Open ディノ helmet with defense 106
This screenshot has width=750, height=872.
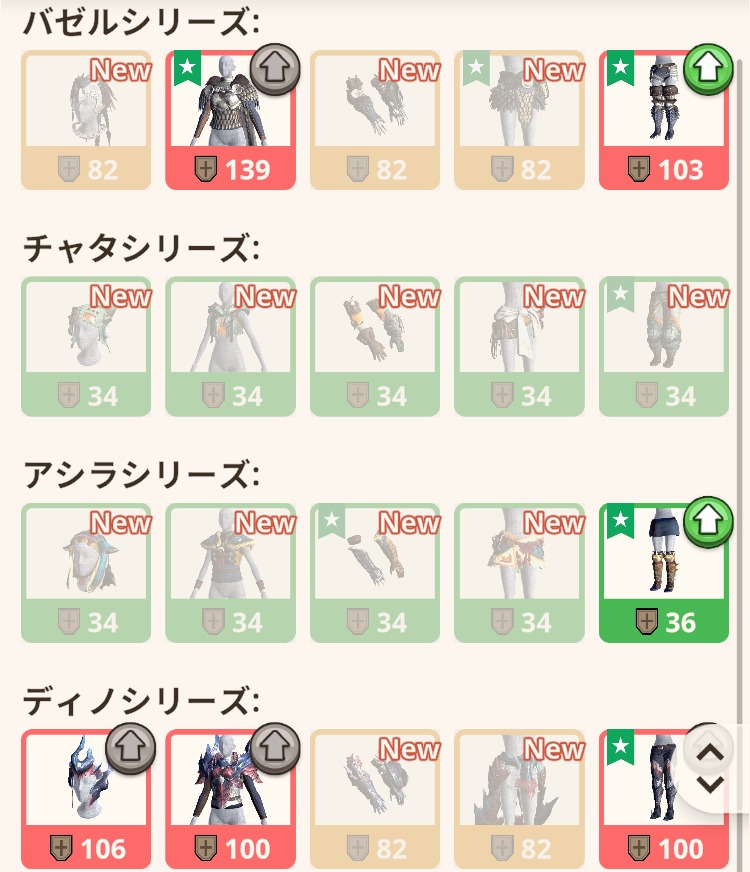[86, 800]
